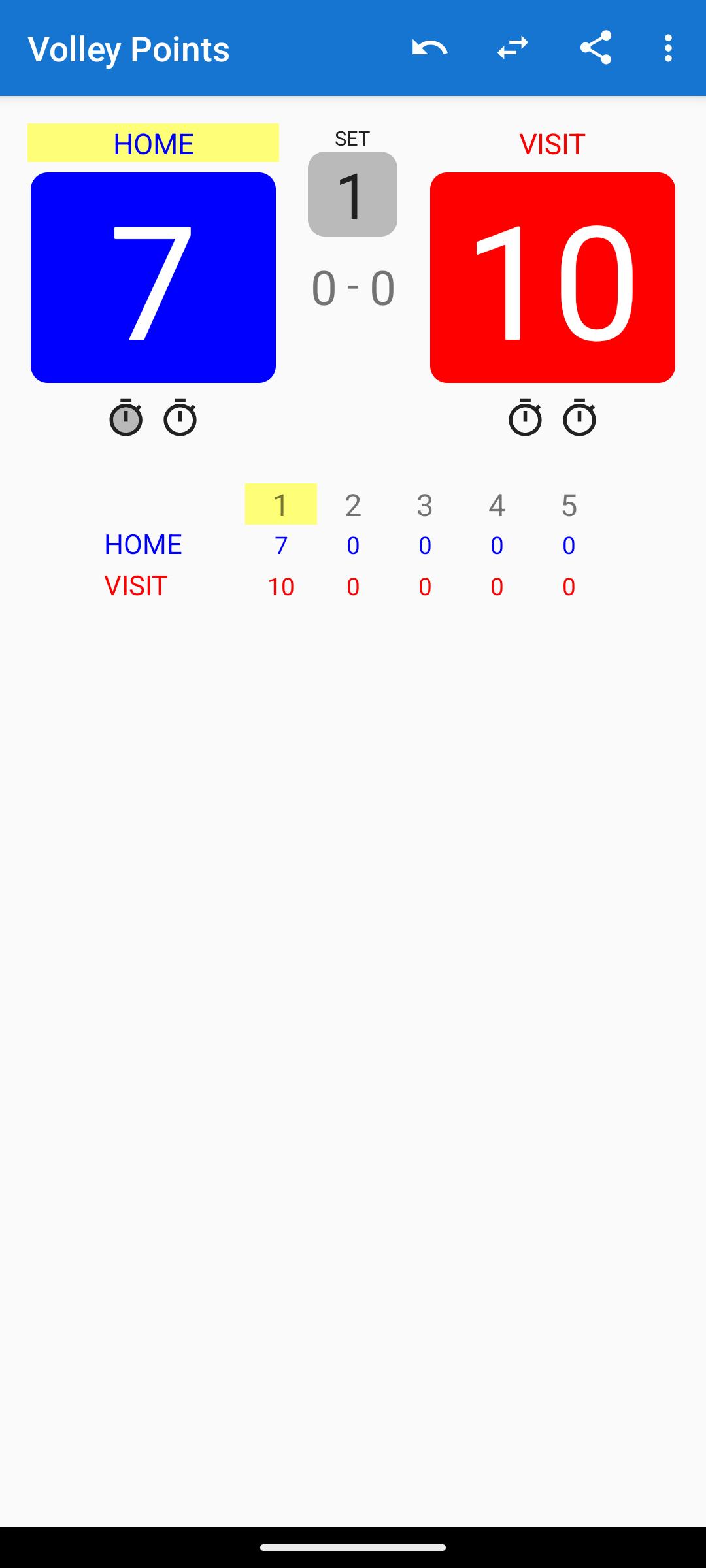Tap HOME's second timeout stopwatch
The height and width of the screenshot is (1568, 706).
point(180,417)
